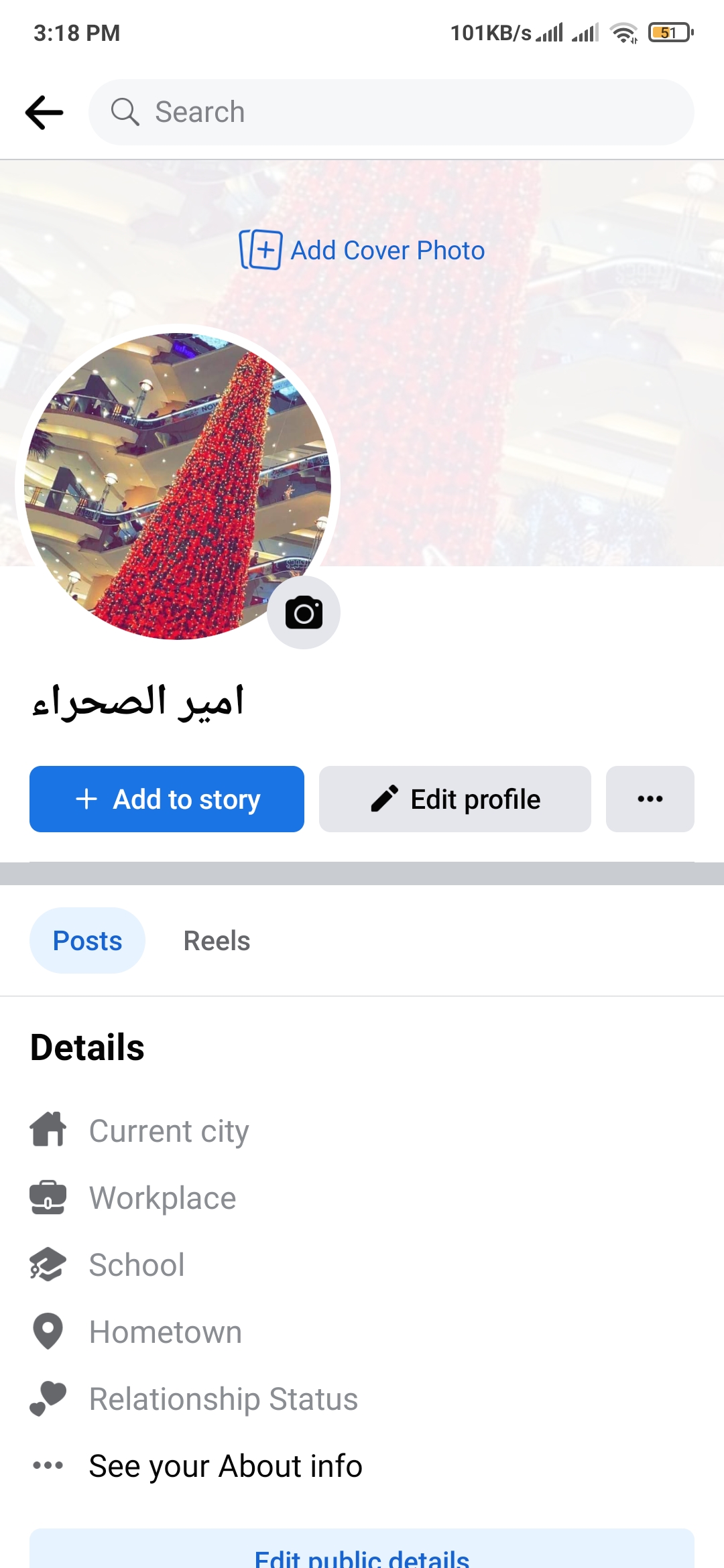Go back using the arrow icon
The image size is (724, 1568).
pos(44,112)
